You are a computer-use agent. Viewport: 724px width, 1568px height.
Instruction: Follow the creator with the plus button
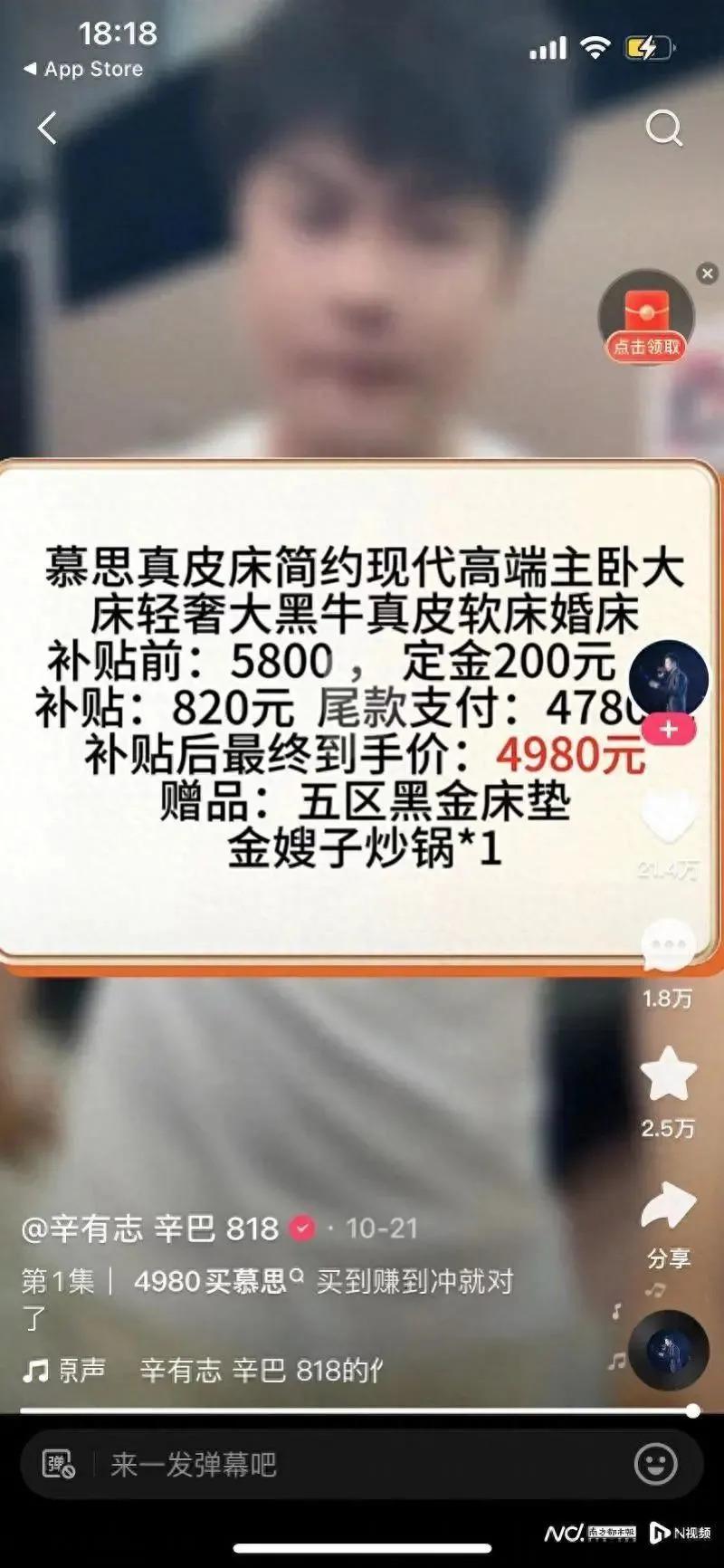point(669,729)
